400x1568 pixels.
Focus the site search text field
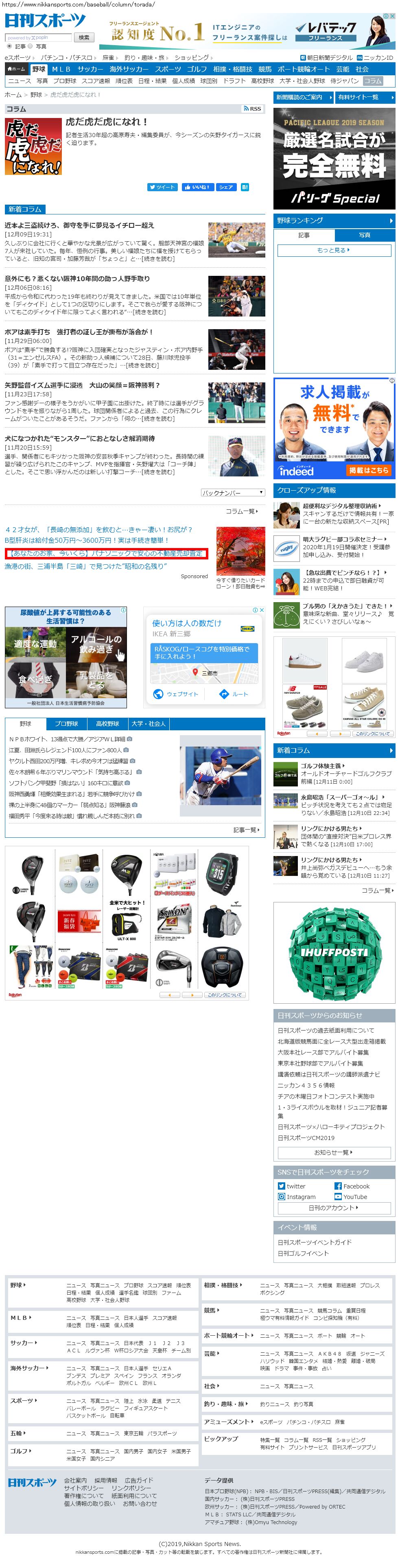[x=38, y=37]
